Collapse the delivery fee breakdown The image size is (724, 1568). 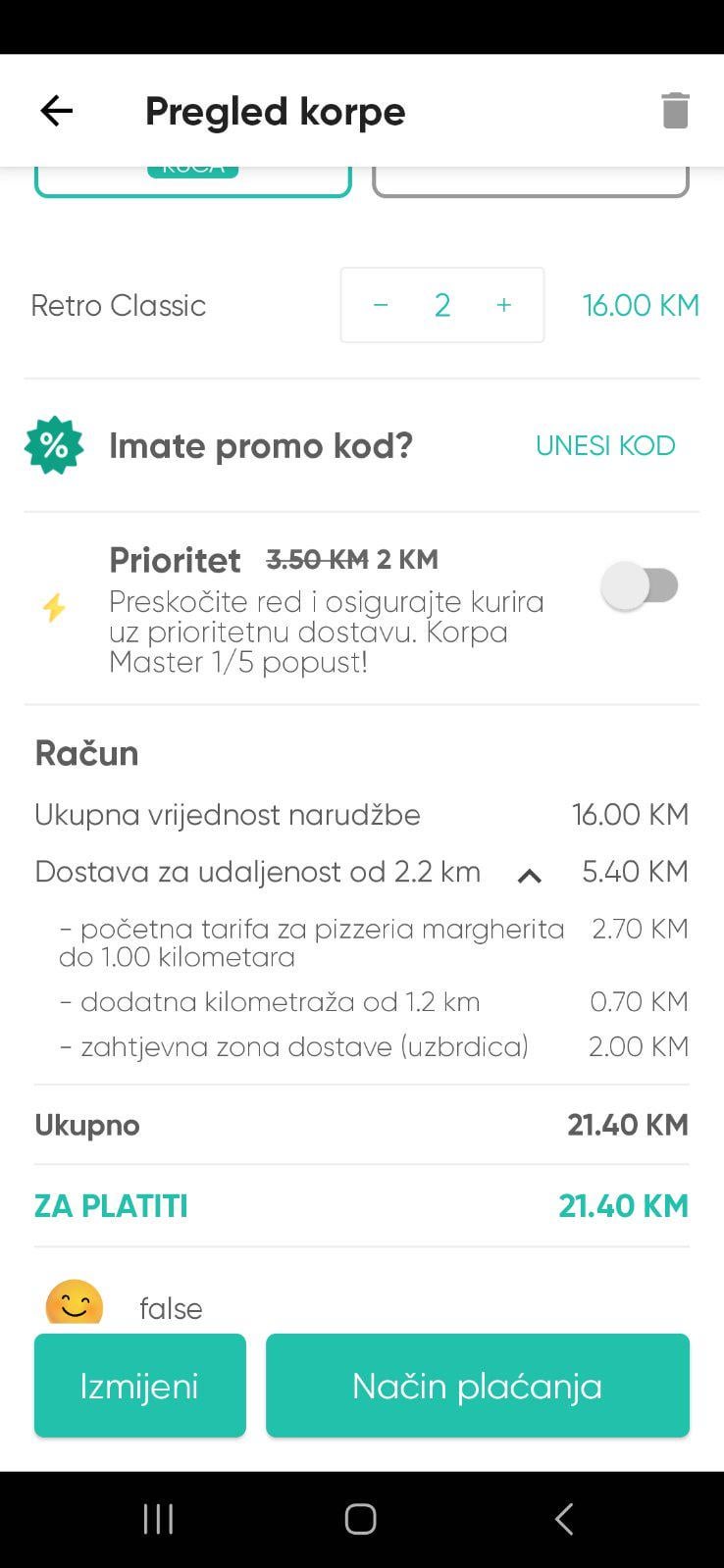tap(530, 875)
